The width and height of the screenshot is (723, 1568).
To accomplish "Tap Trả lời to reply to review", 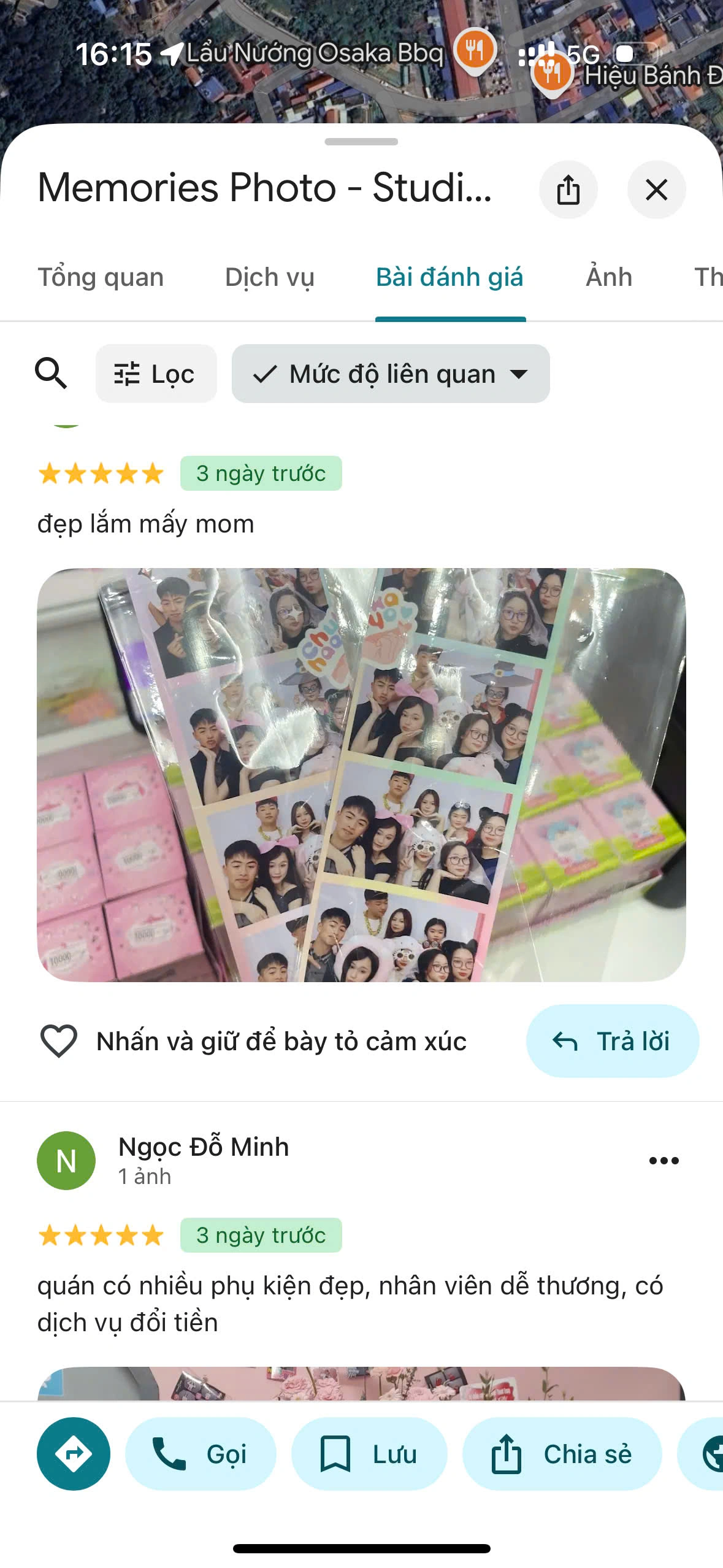I will click(612, 1041).
